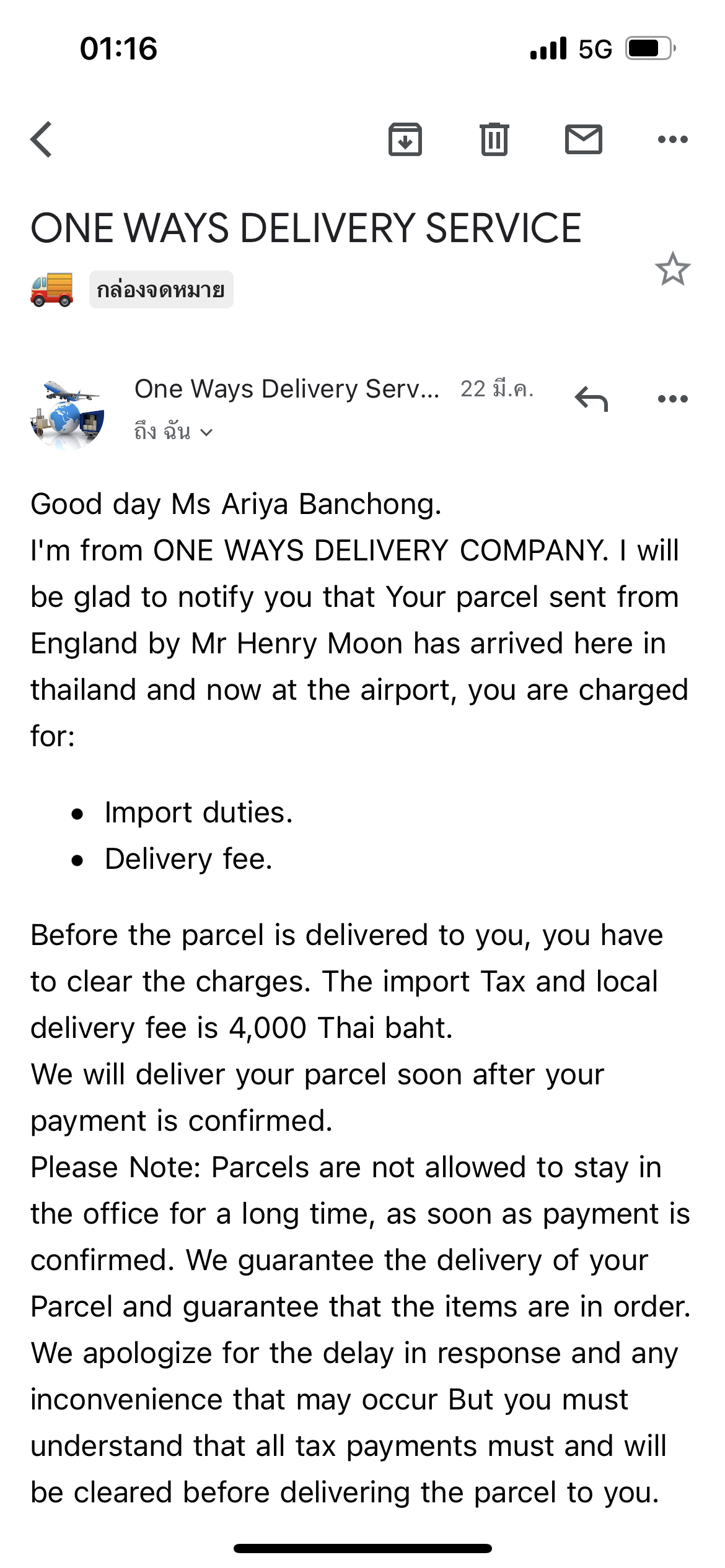Archive this email
The width and height of the screenshot is (725, 1568).
[x=405, y=139]
